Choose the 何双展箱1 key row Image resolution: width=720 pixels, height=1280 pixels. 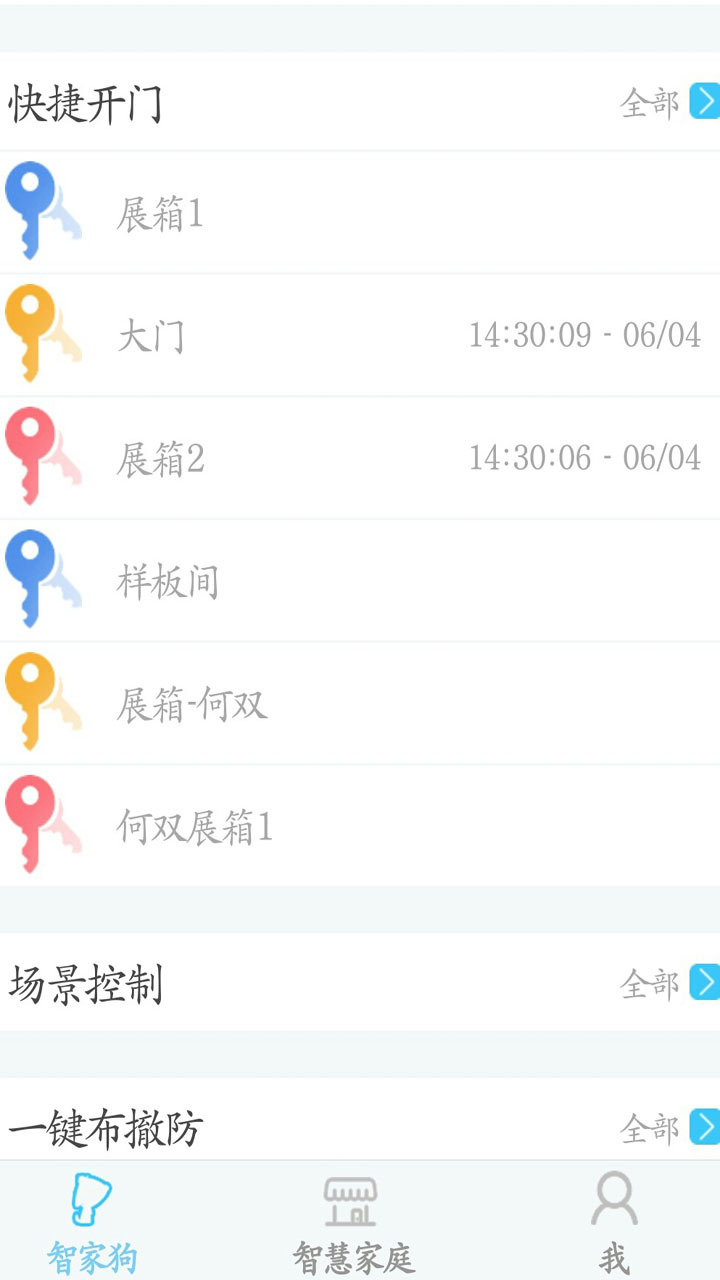(360, 827)
